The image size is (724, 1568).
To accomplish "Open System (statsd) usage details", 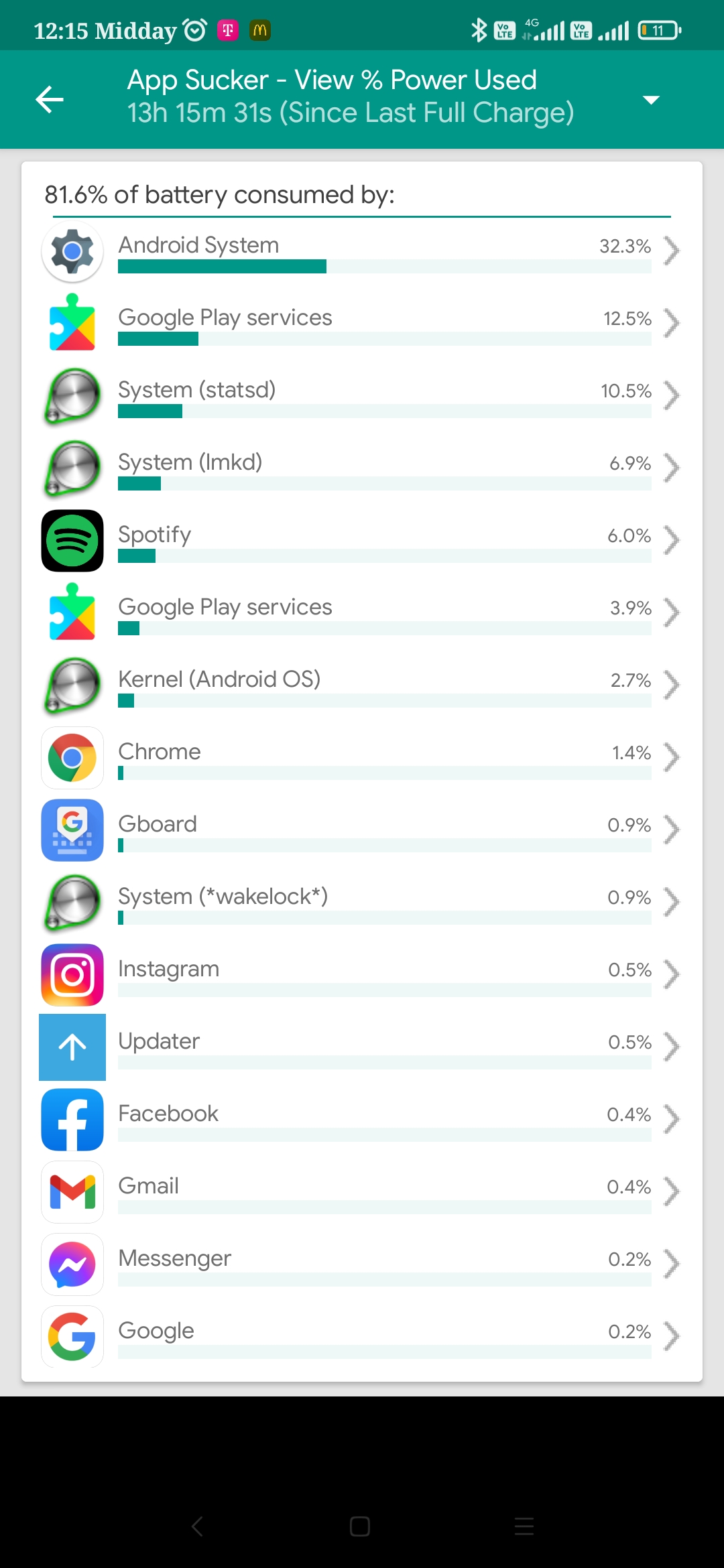I will pos(362,397).
